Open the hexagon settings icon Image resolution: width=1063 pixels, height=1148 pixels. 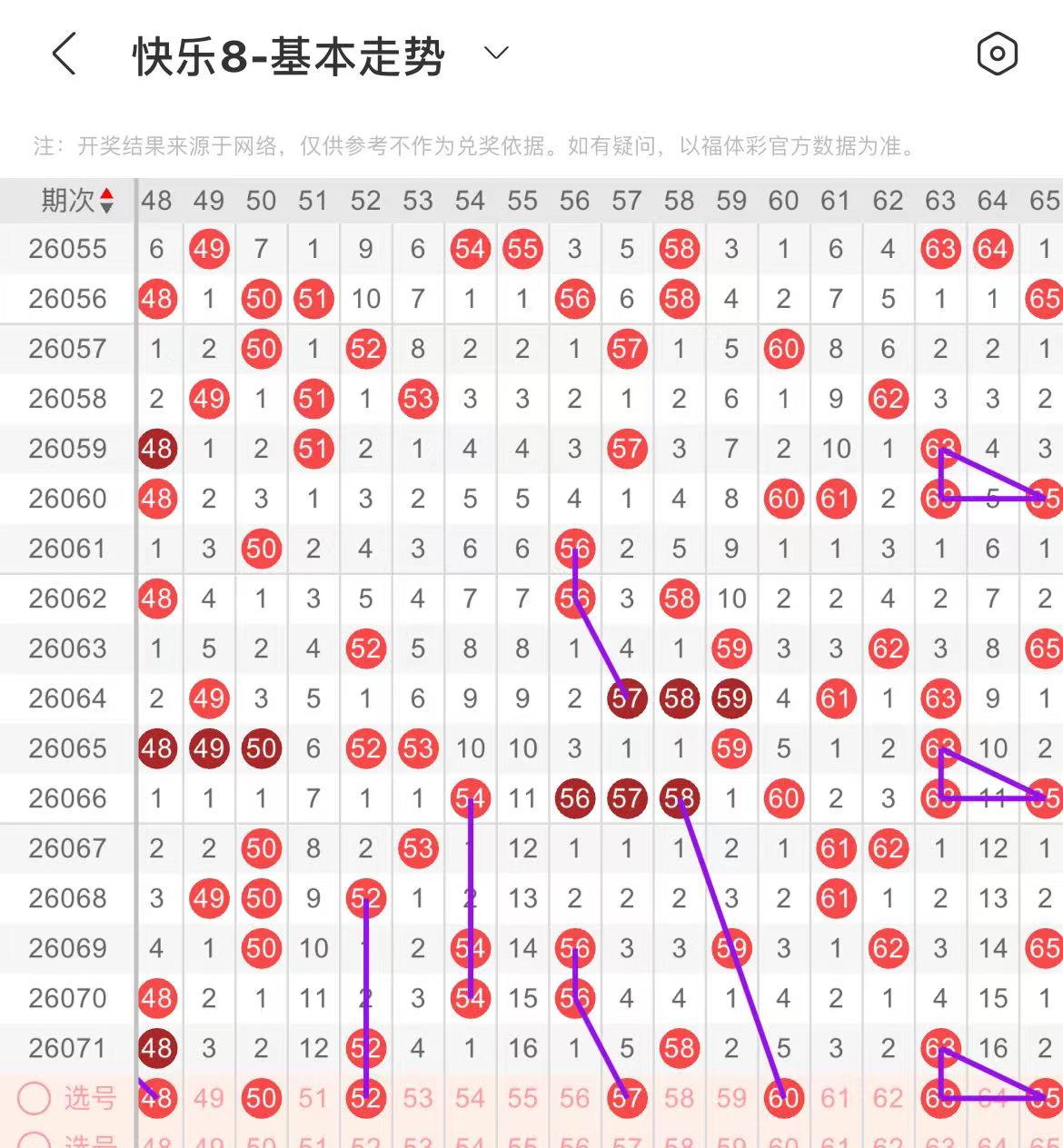997,54
